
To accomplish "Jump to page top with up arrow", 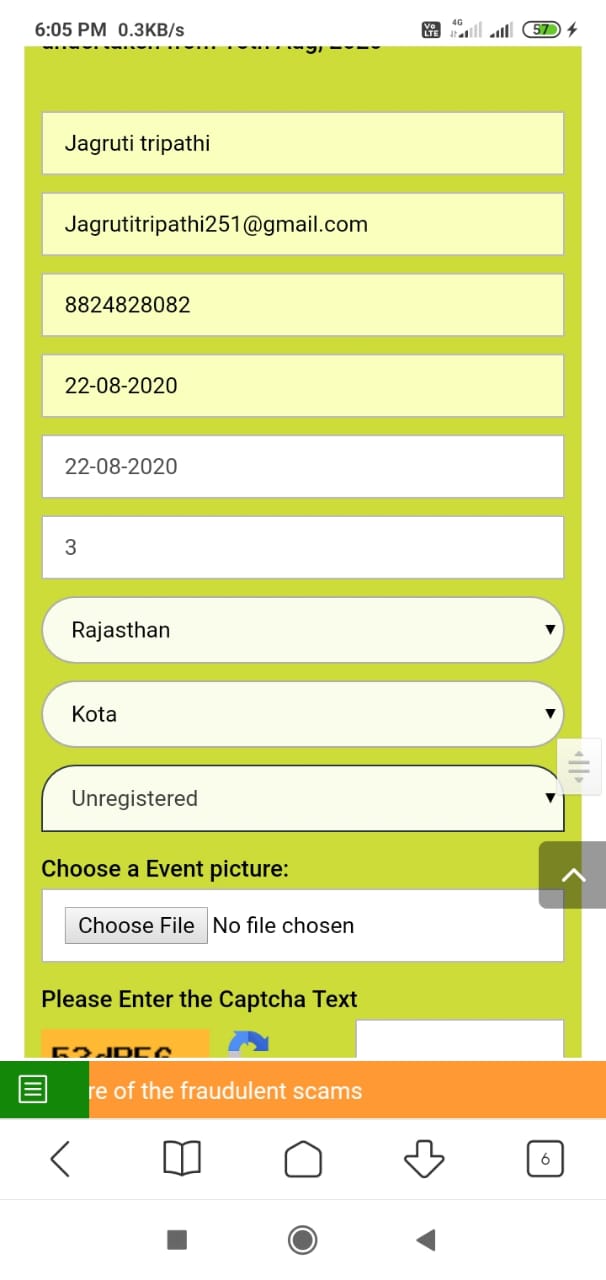I will [x=572, y=875].
